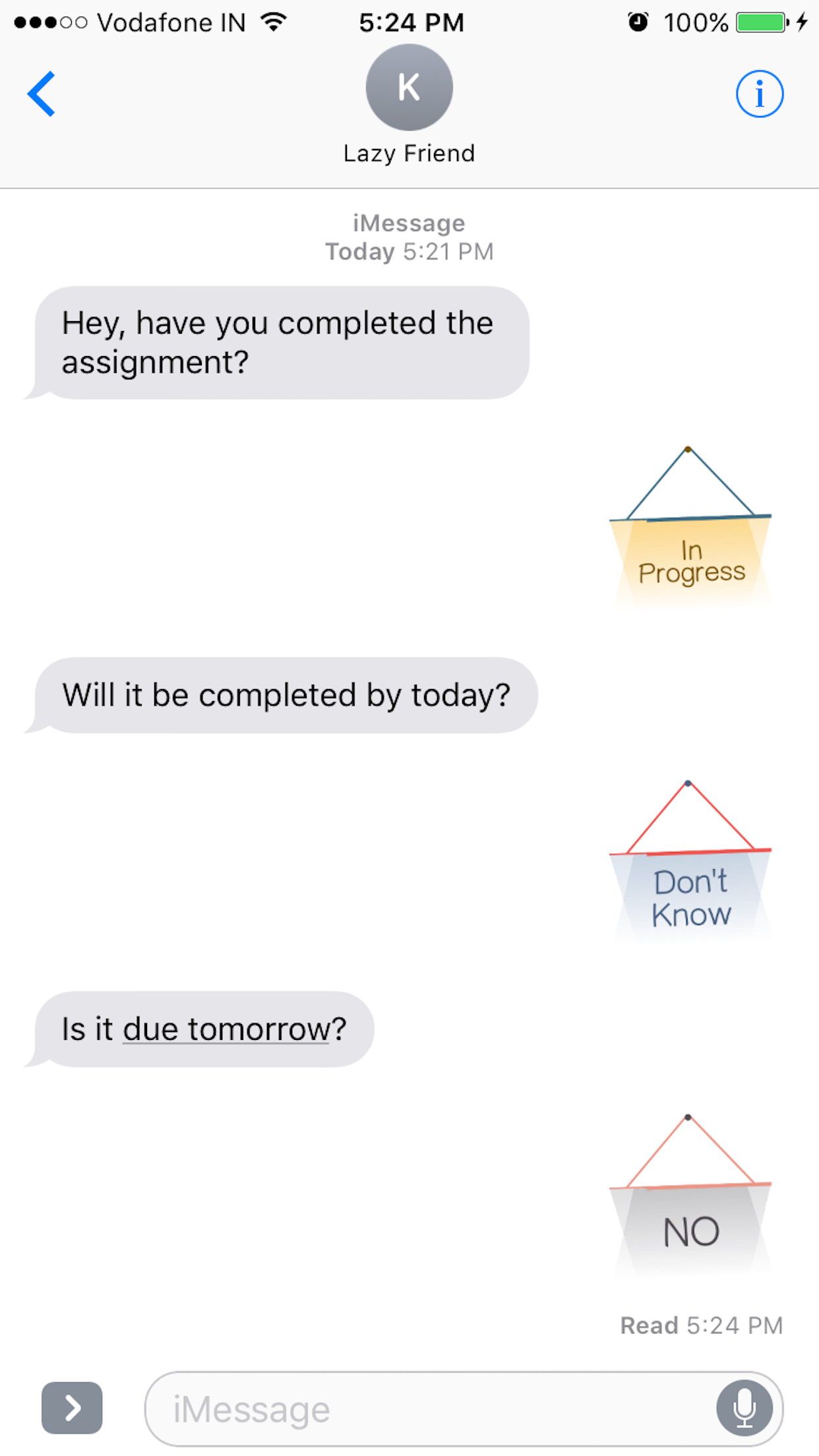Open the Lazy Friend contact avatar
This screenshot has width=819, height=1456.
pyautogui.click(x=409, y=88)
